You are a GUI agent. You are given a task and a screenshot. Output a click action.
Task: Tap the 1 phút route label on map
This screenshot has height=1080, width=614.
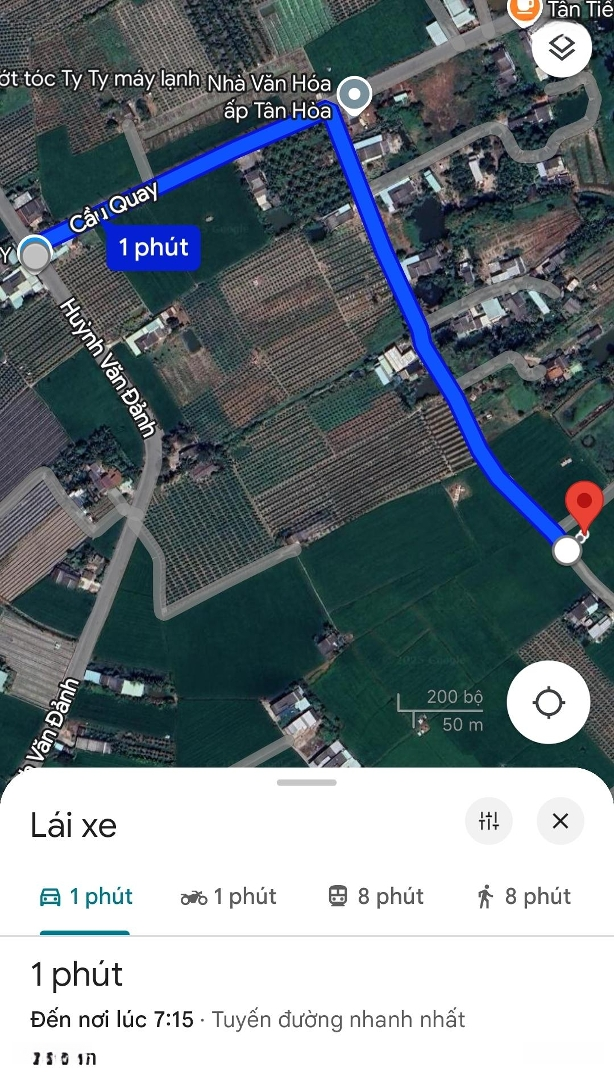(154, 247)
